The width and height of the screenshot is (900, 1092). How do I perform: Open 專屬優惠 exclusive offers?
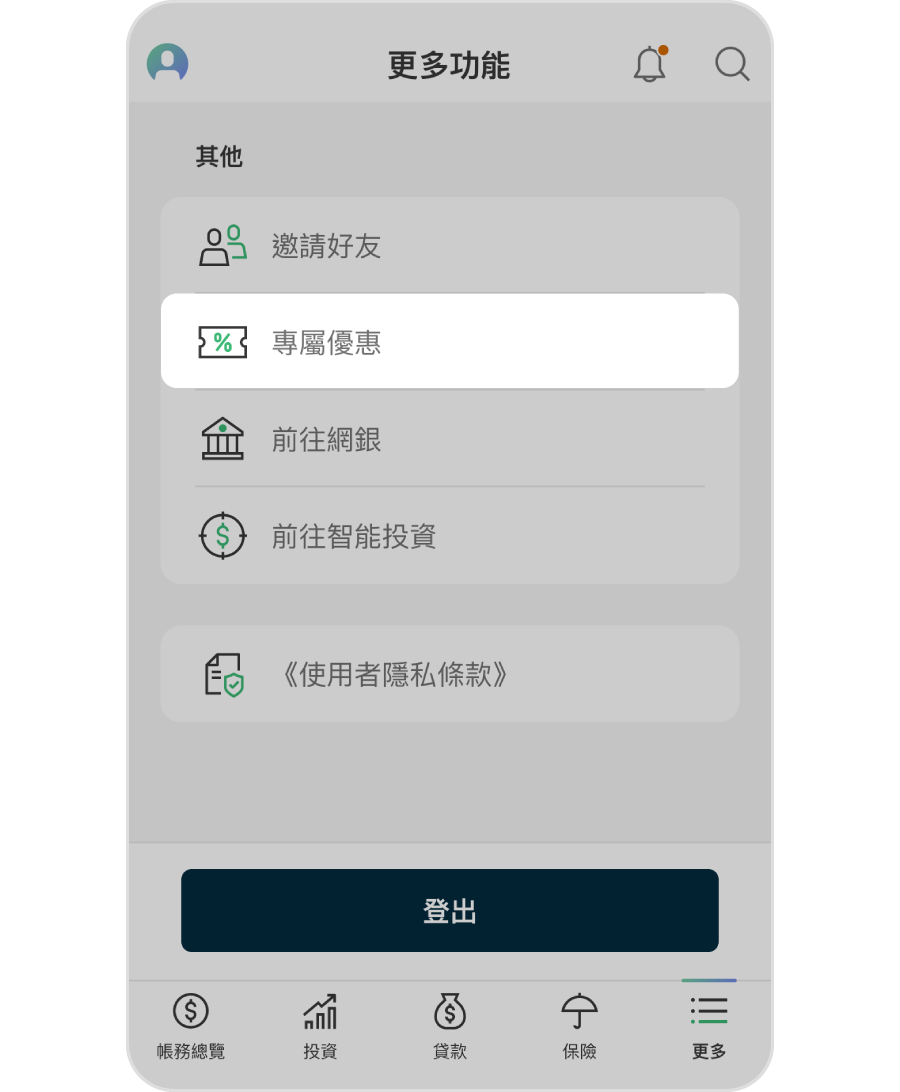449,342
